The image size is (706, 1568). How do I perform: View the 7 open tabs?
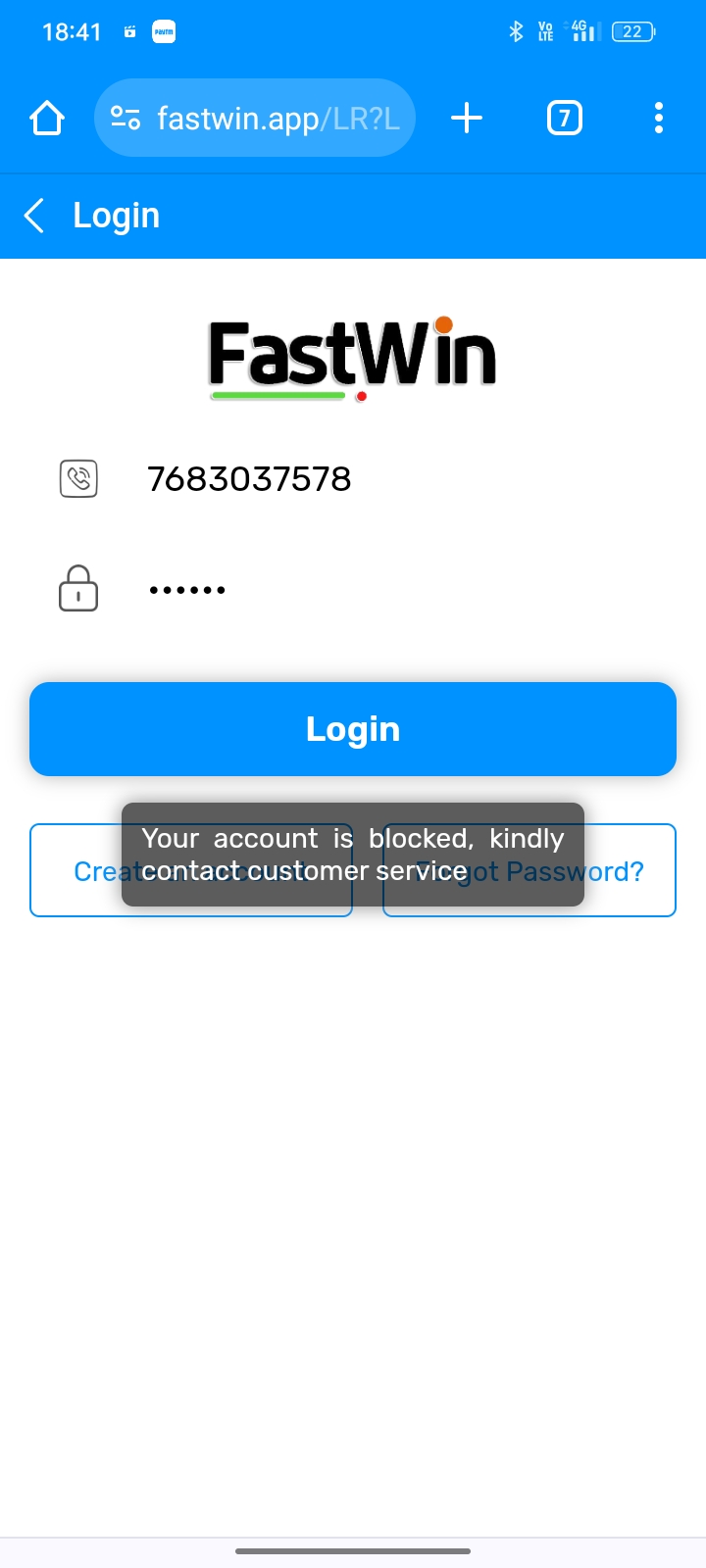564,119
